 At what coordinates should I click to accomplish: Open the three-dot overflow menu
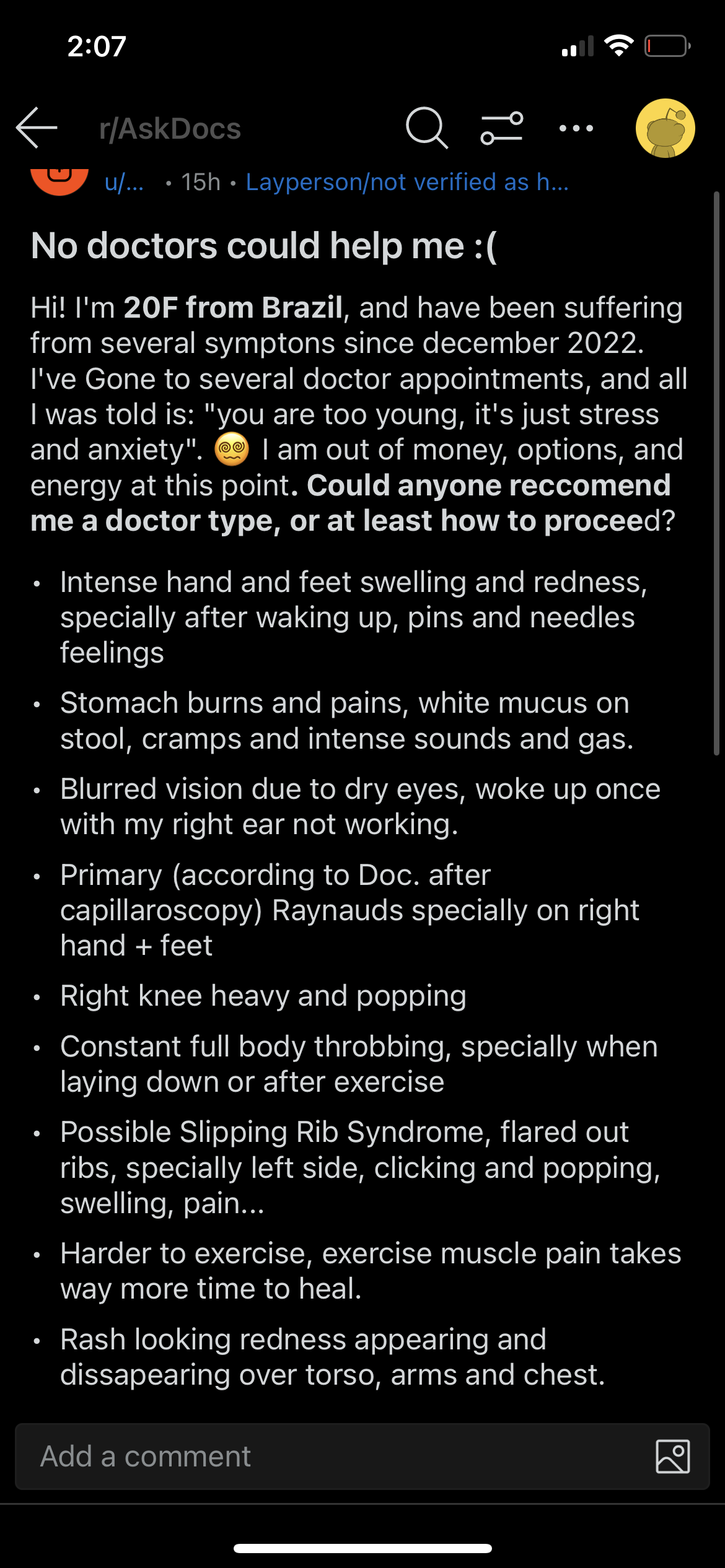click(576, 128)
